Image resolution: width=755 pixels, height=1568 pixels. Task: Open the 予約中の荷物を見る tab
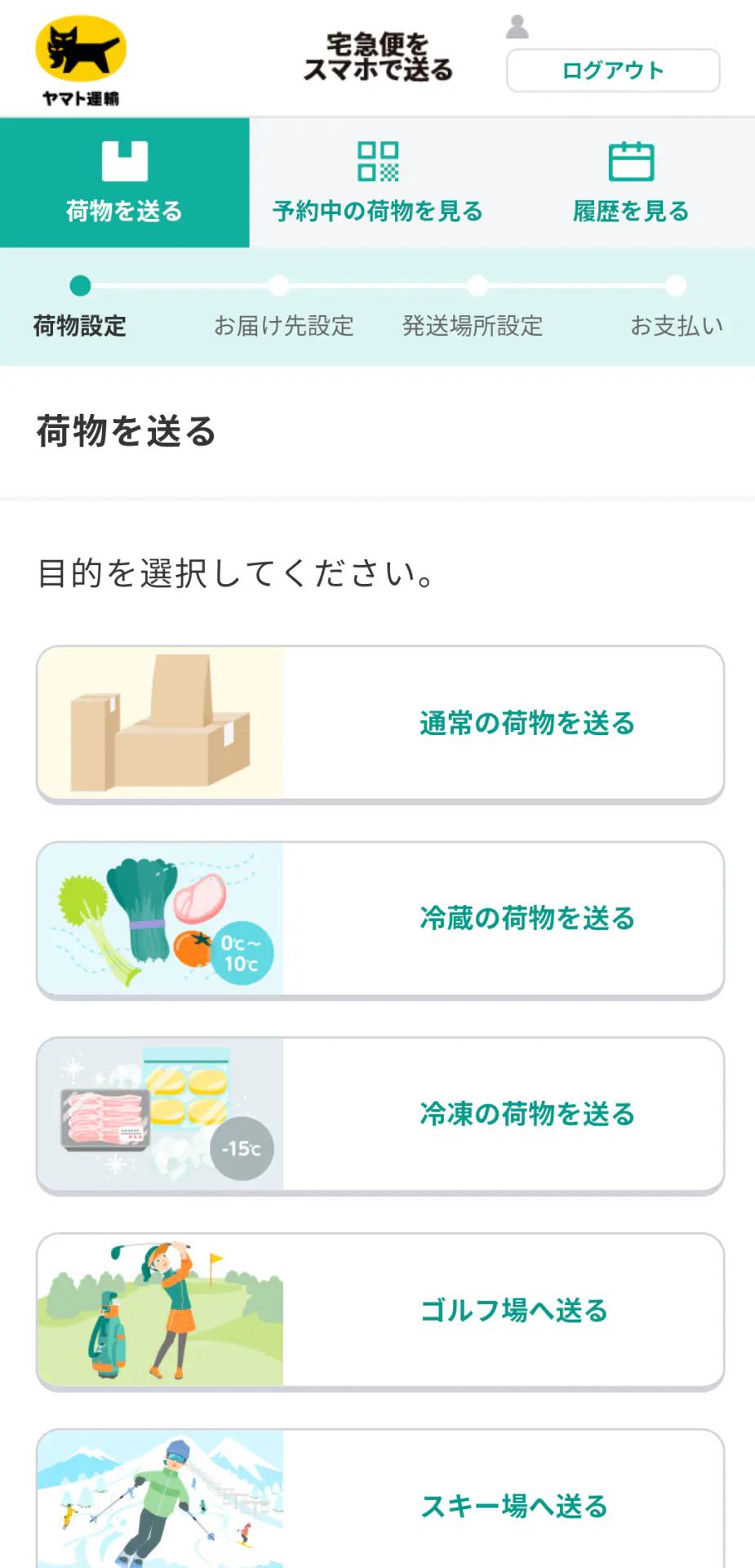click(378, 183)
